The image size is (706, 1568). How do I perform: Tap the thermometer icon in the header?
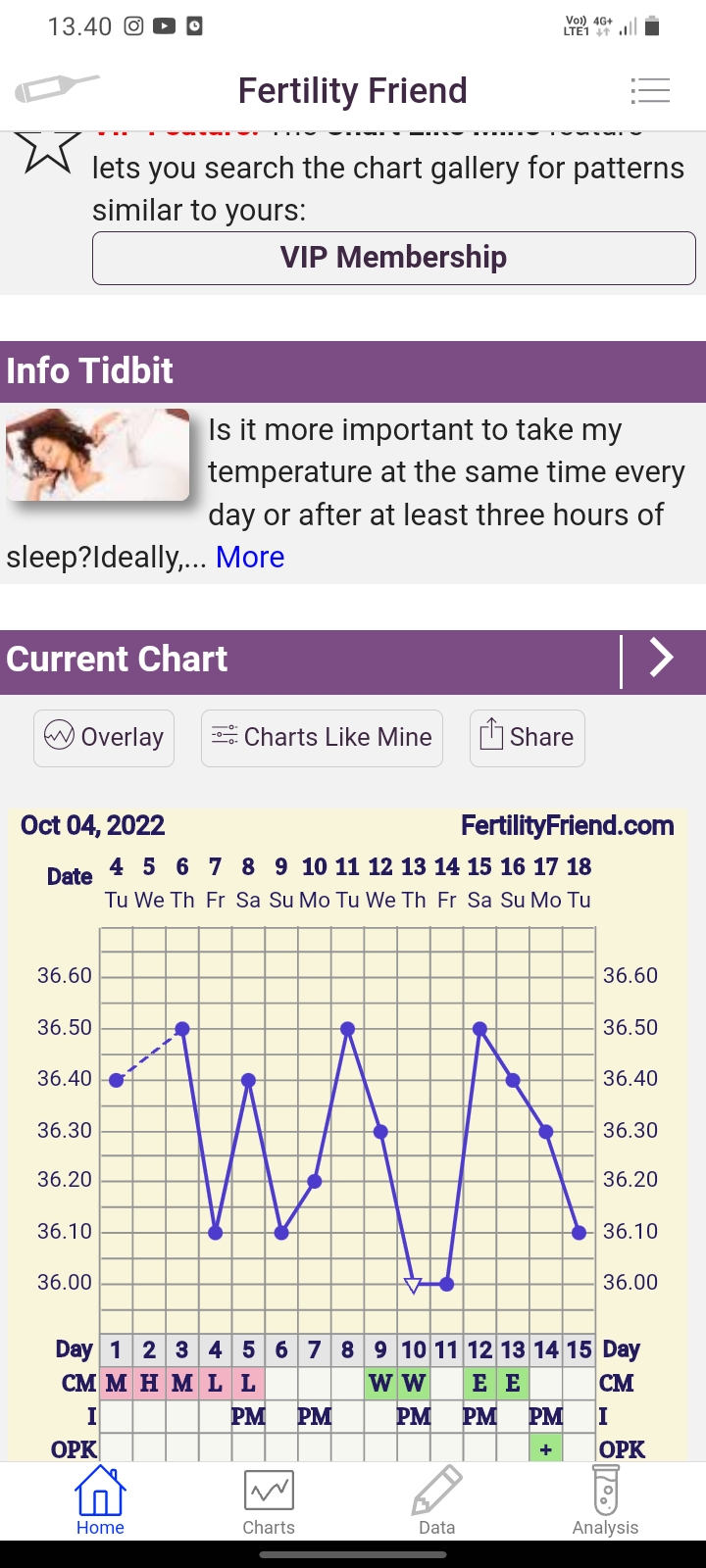tap(57, 89)
